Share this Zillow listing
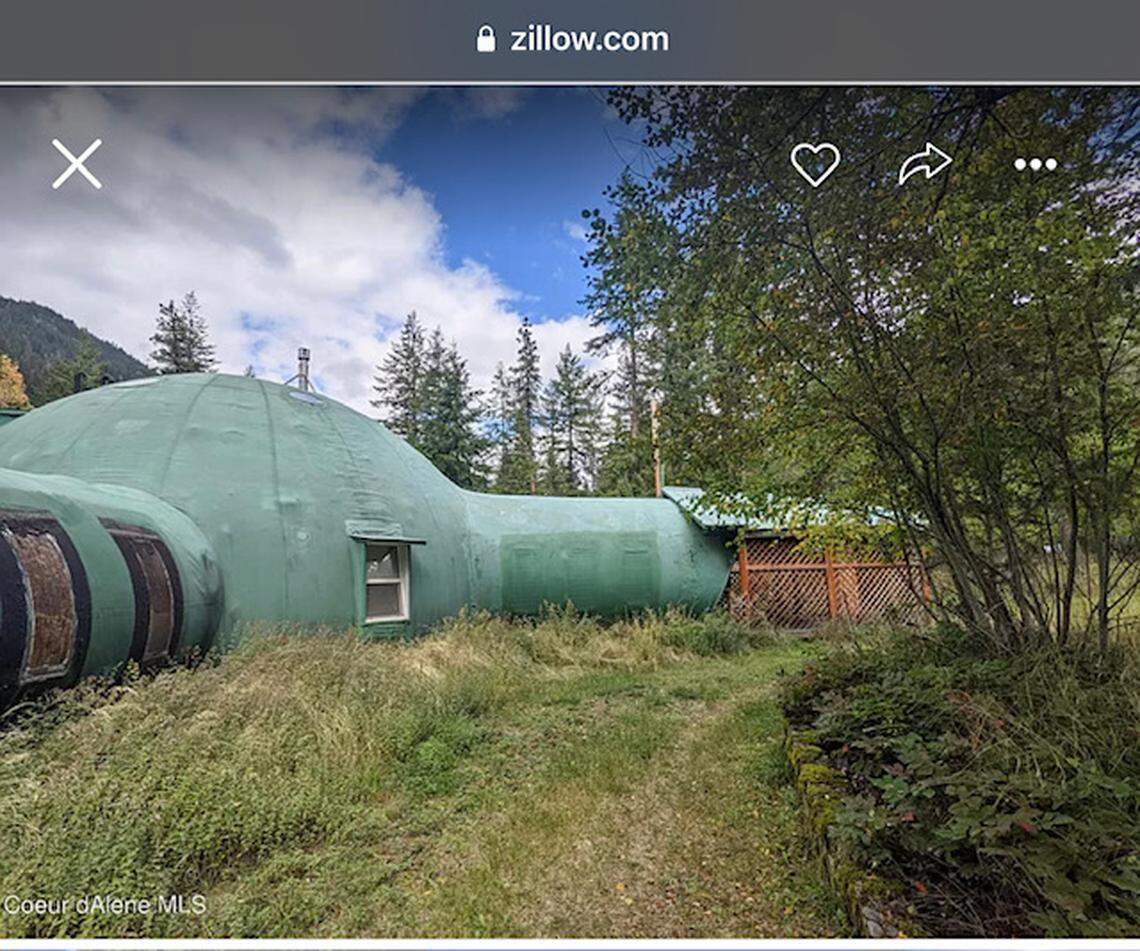Screen dimensions: 1140x951 (x=924, y=164)
